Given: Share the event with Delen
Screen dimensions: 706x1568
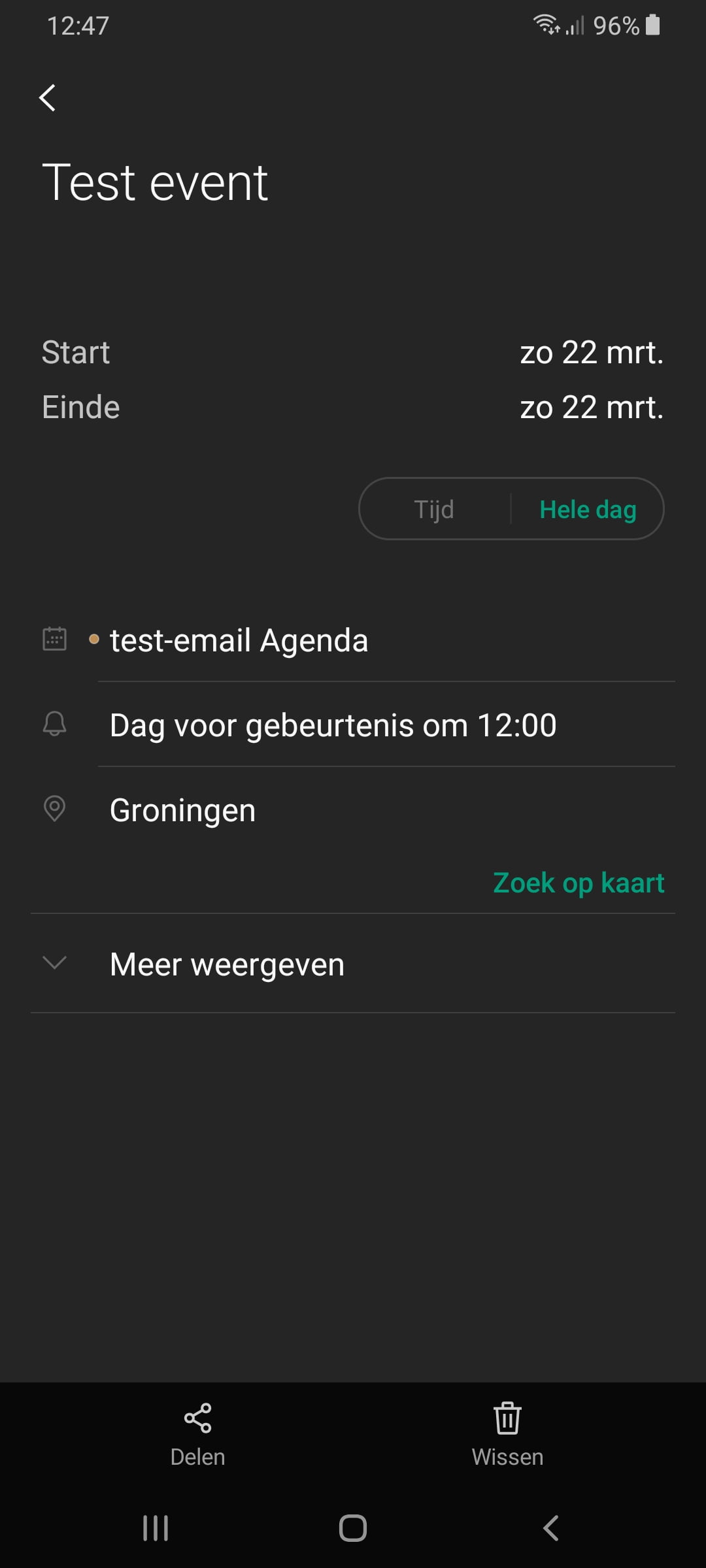Looking at the screenshot, I should (197, 1435).
